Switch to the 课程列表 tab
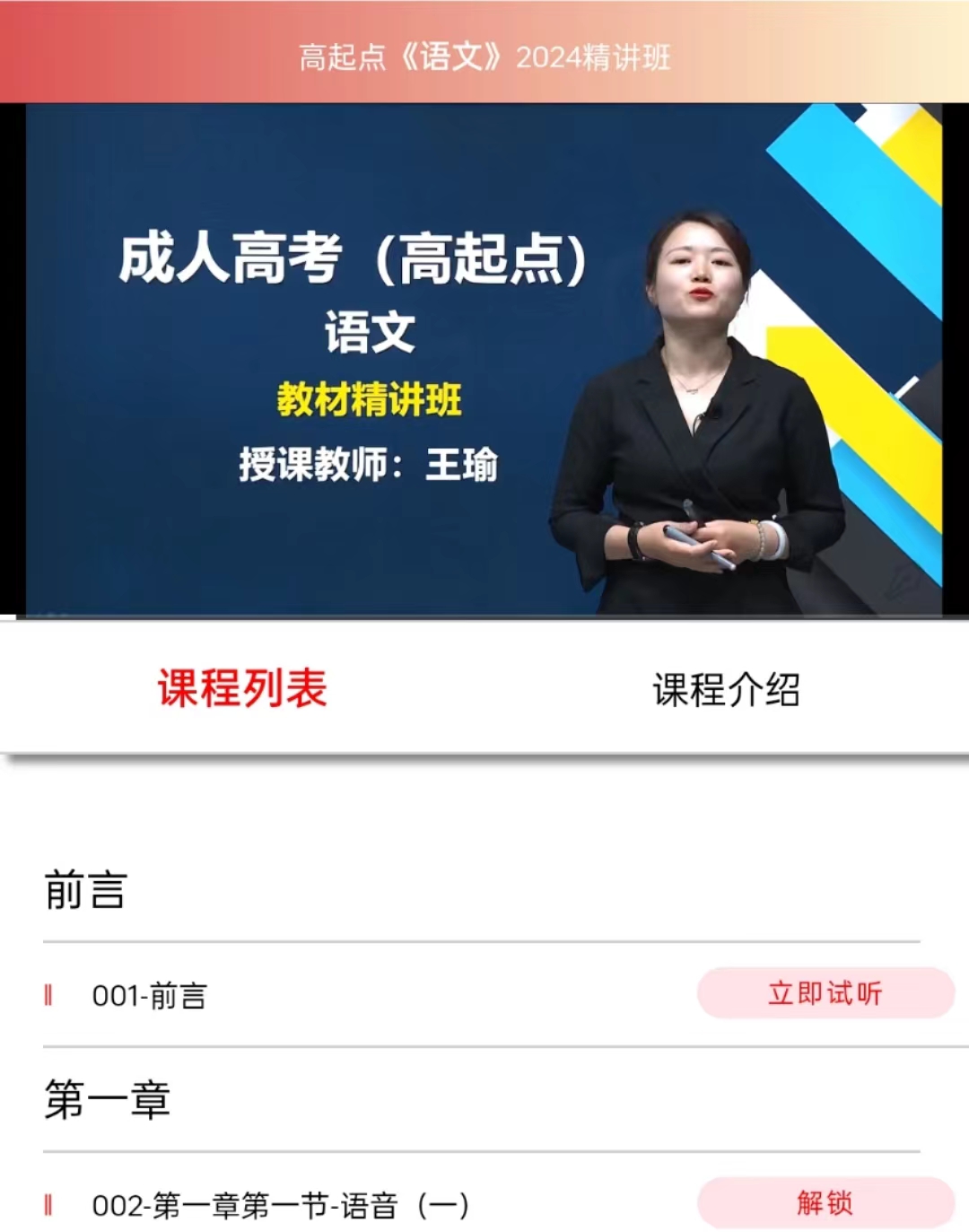Image resolution: width=969 pixels, height=1232 pixels. pyautogui.click(x=242, y=689)
